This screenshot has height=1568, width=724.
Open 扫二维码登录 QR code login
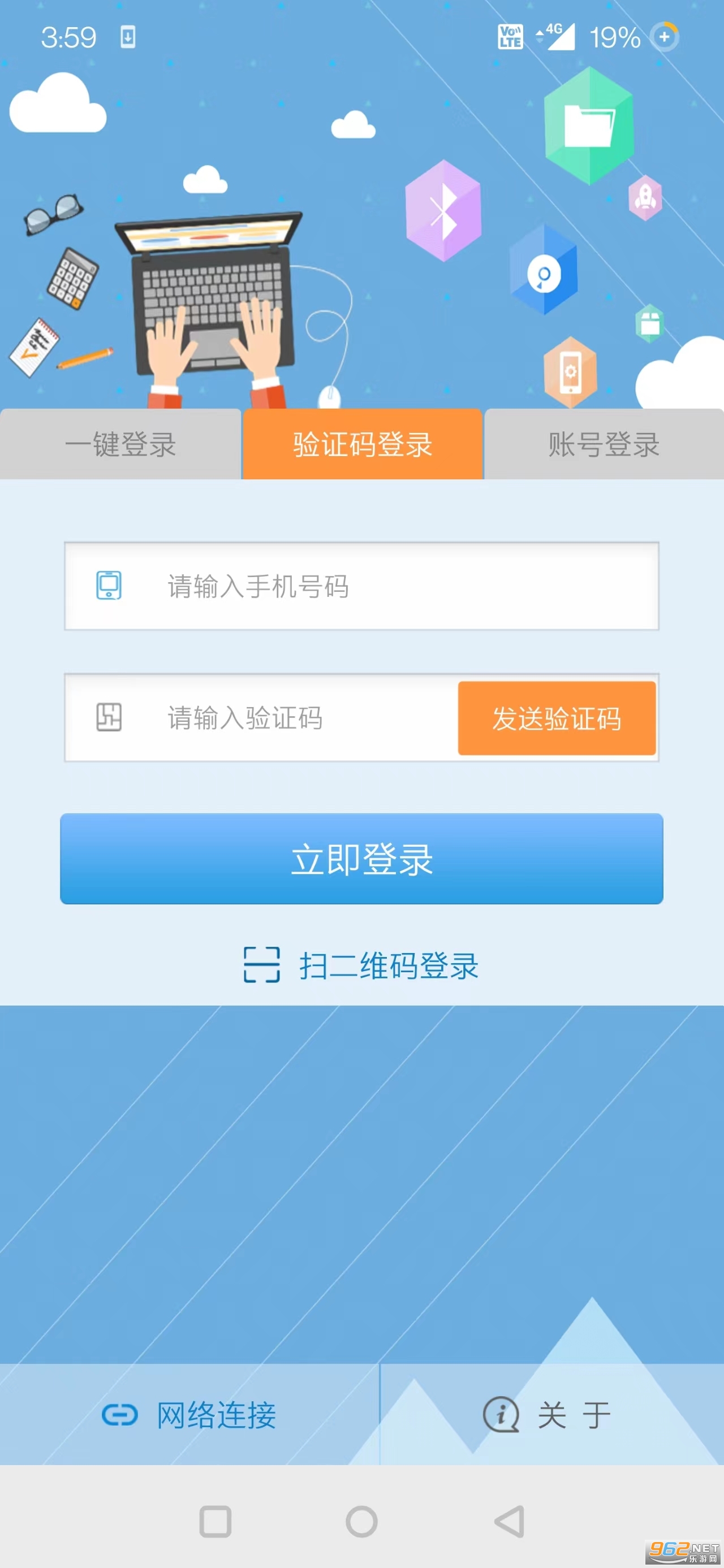pos(361,965)
